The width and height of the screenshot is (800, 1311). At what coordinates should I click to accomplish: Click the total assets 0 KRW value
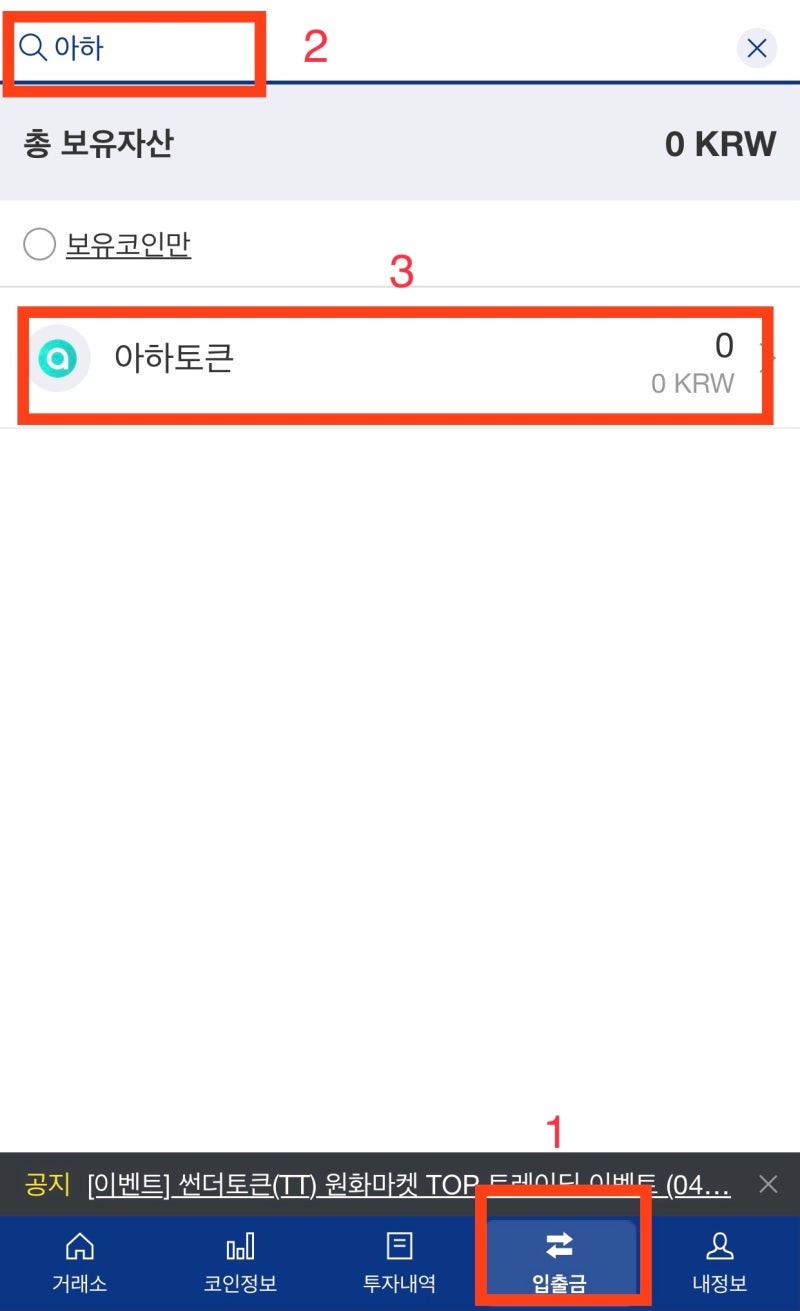click(720, 143)
